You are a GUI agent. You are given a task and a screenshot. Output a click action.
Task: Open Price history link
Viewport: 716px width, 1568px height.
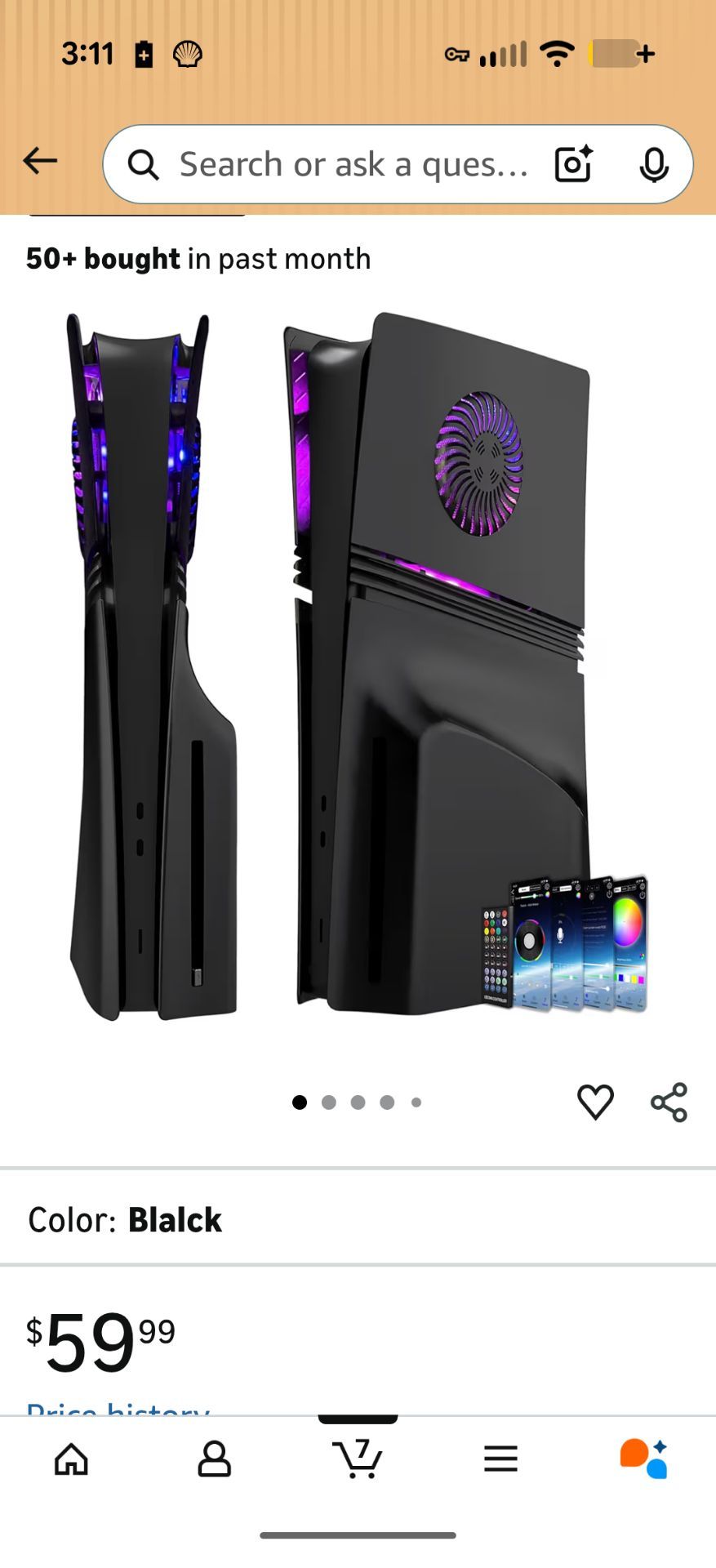118,1407
